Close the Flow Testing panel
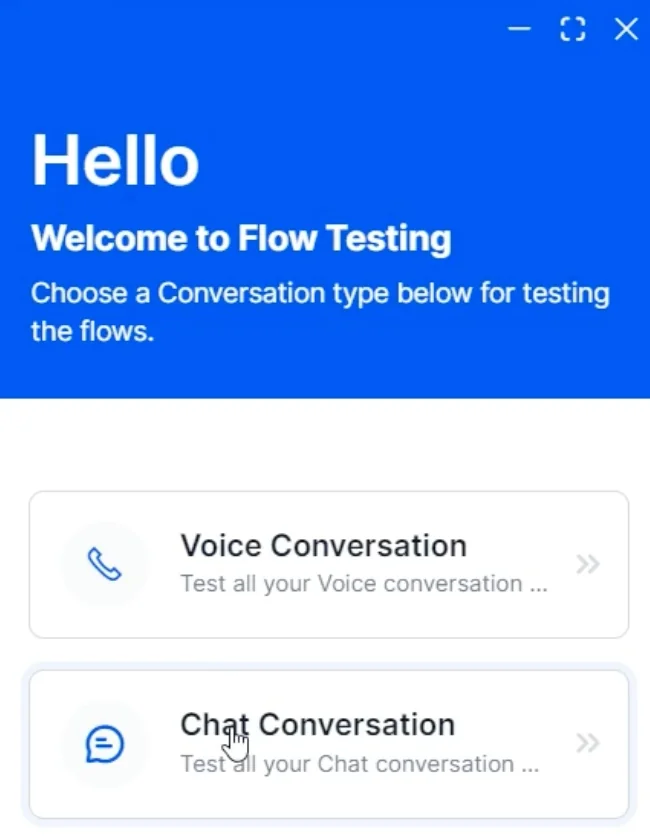Image resolution: width=650 pixels, height=838 pixels. (x=626, y=29)
